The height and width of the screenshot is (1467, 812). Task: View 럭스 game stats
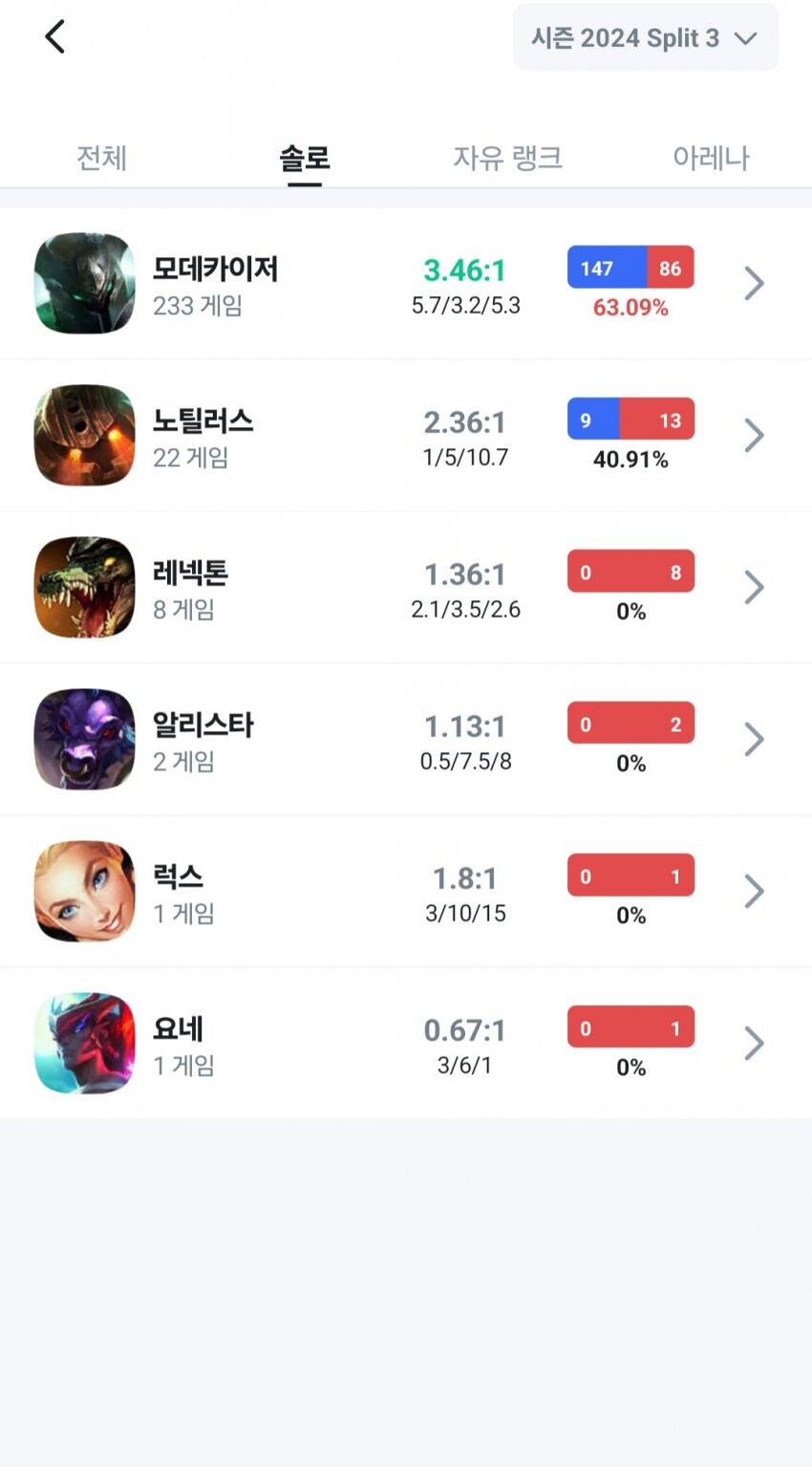pyautogui.click(x=405, y=892)
